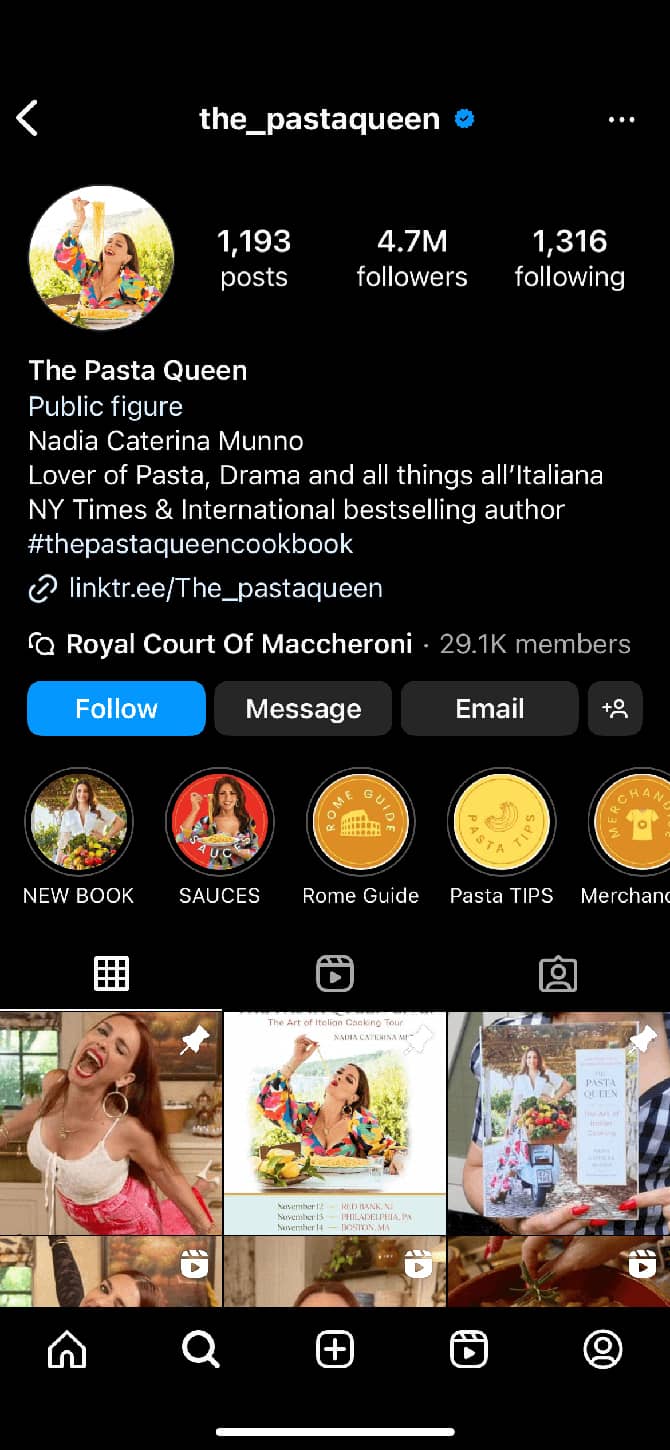
Task: Switch to the Reels tab on profile
Action: [334, 973]
